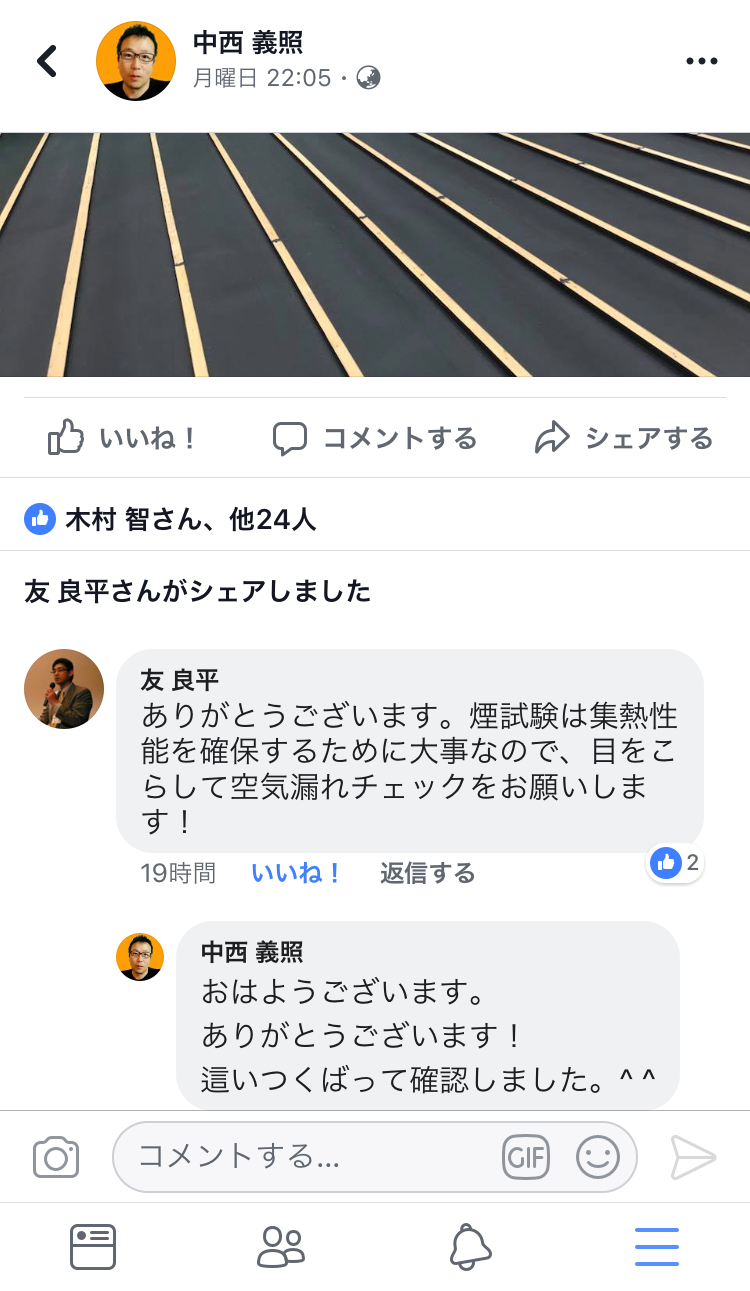Share the post via シェアする
This screenshot has height=1291, width=750.
click(x=624, y=438)
